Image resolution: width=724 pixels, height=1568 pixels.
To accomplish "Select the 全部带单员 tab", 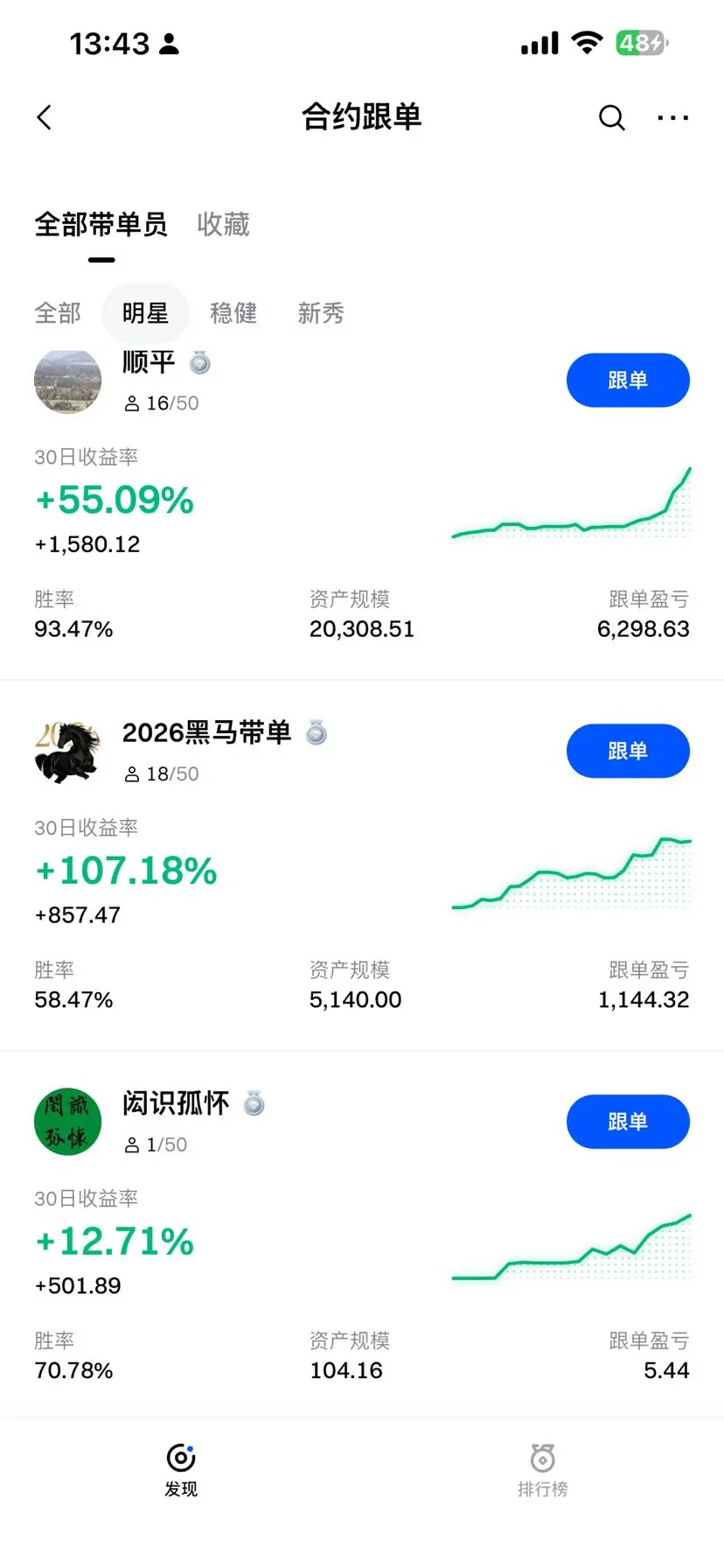I will tap(101, 225).
